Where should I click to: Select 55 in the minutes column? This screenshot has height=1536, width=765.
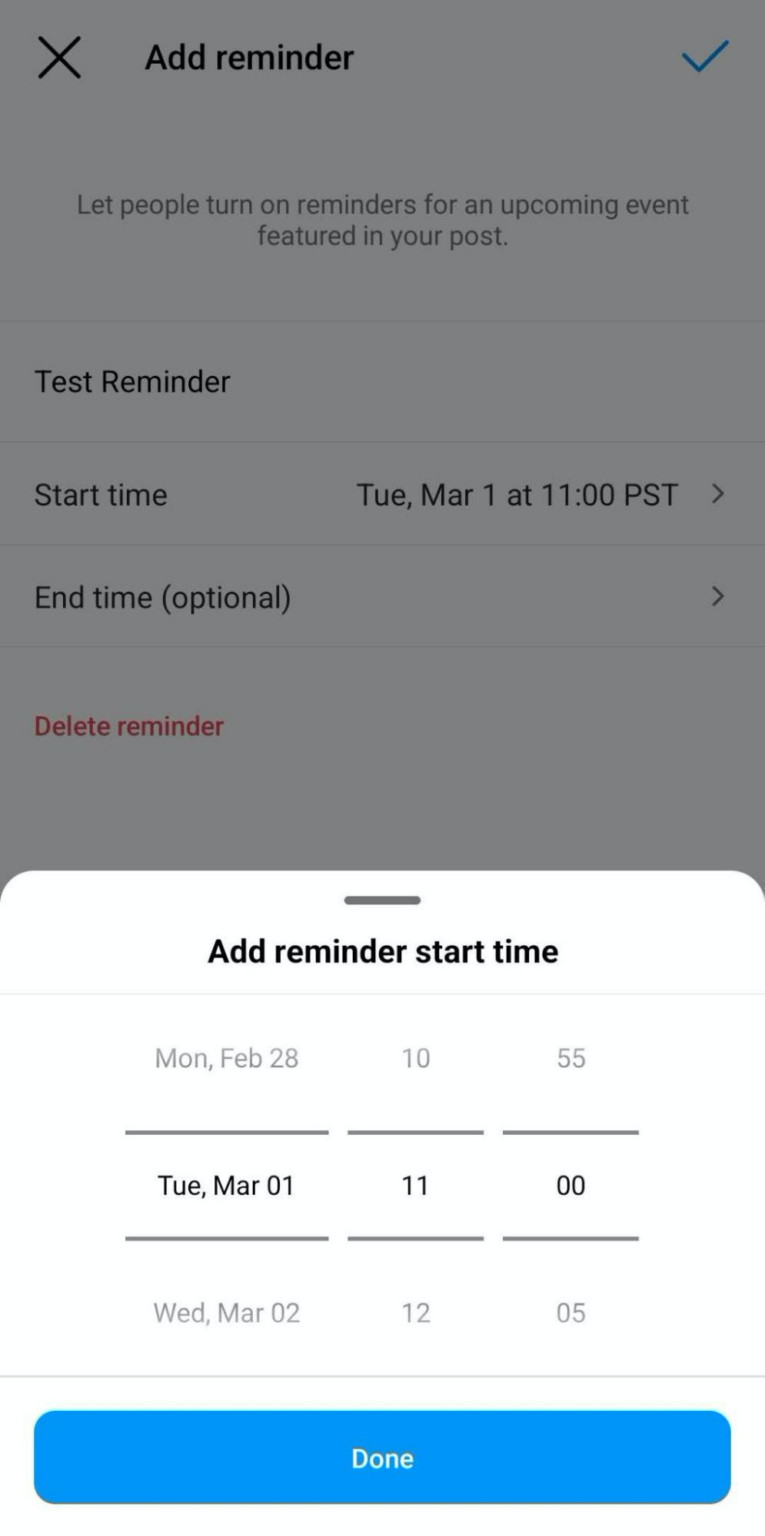click(570, 1057)
